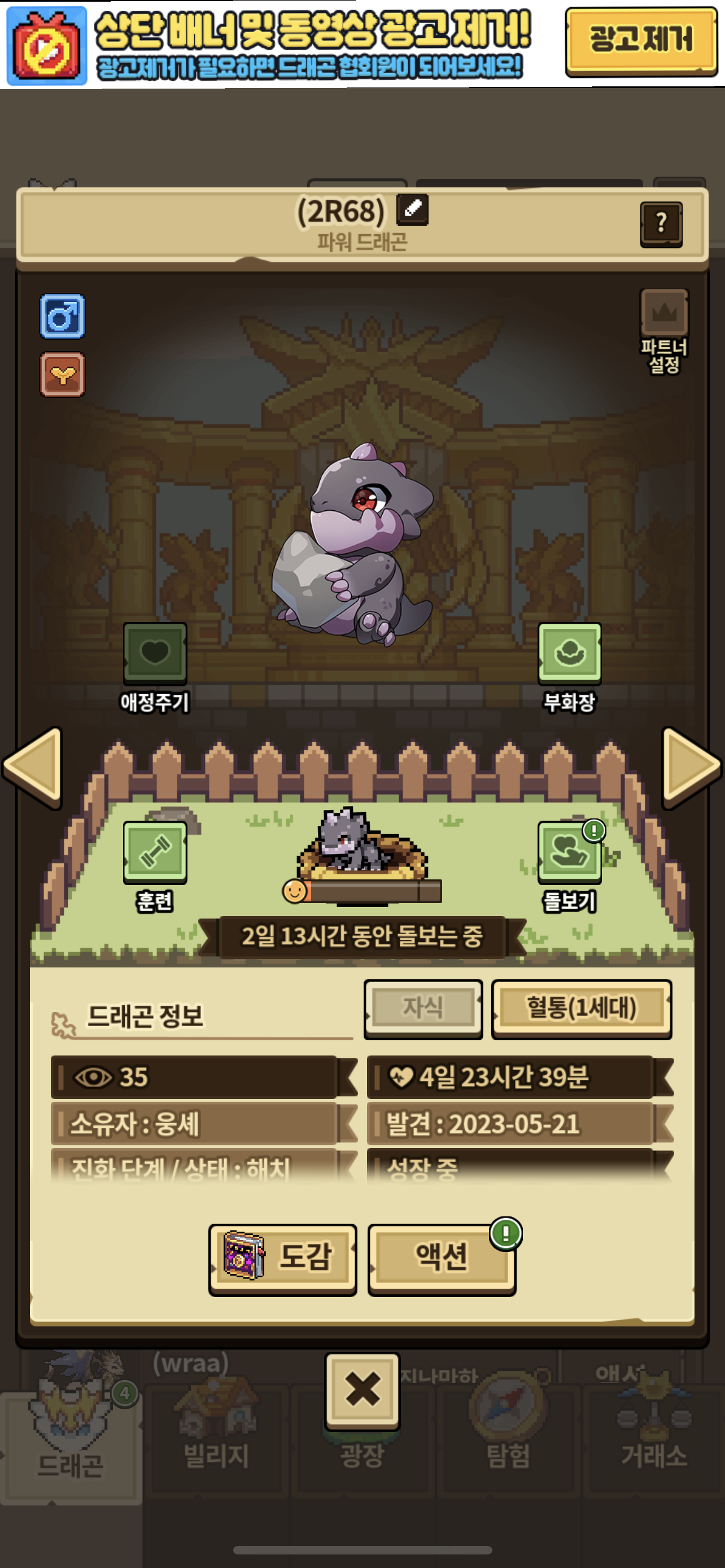
Task: Open 파트너 설정 crown button
Action: pyautogui.click(x=663, y=313)
